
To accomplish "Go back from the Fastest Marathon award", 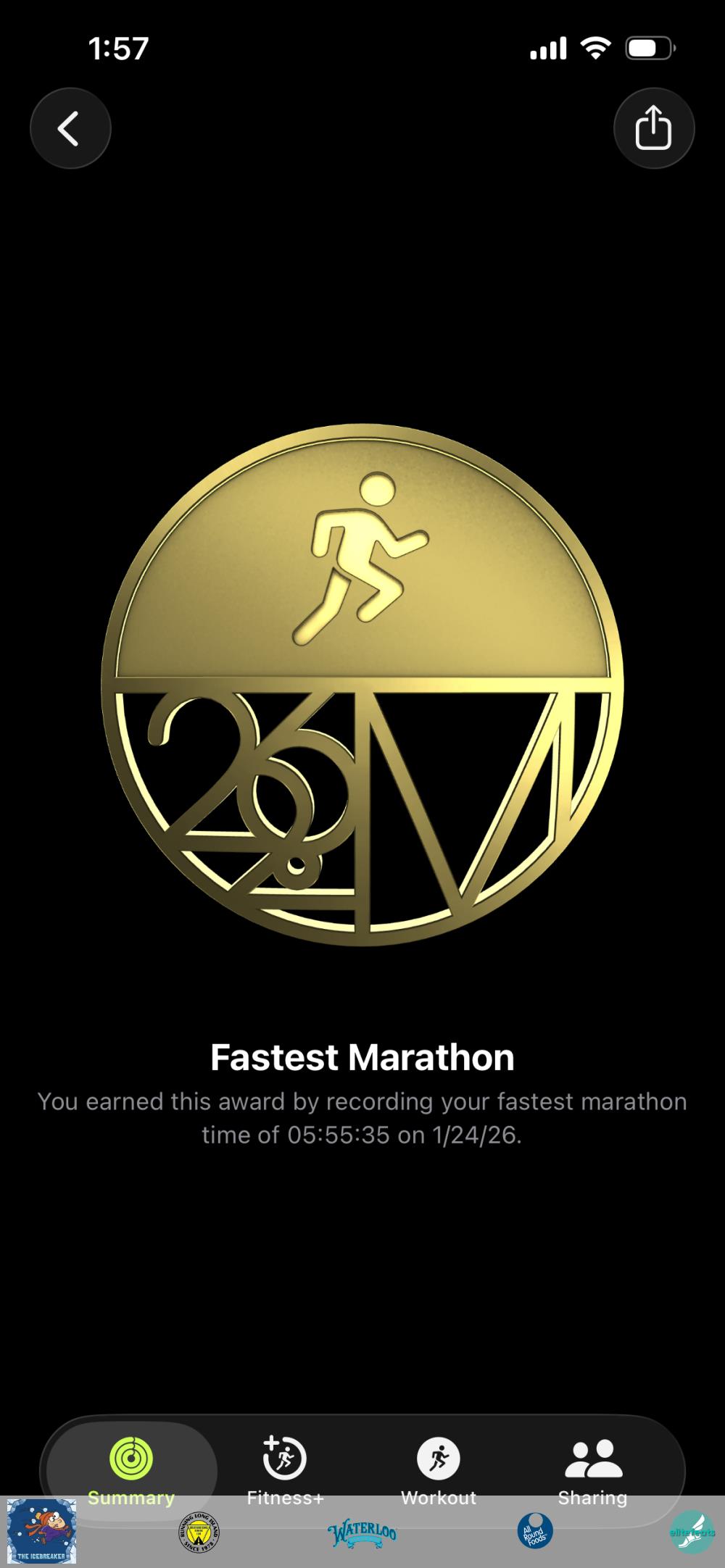I will (70, 129).
